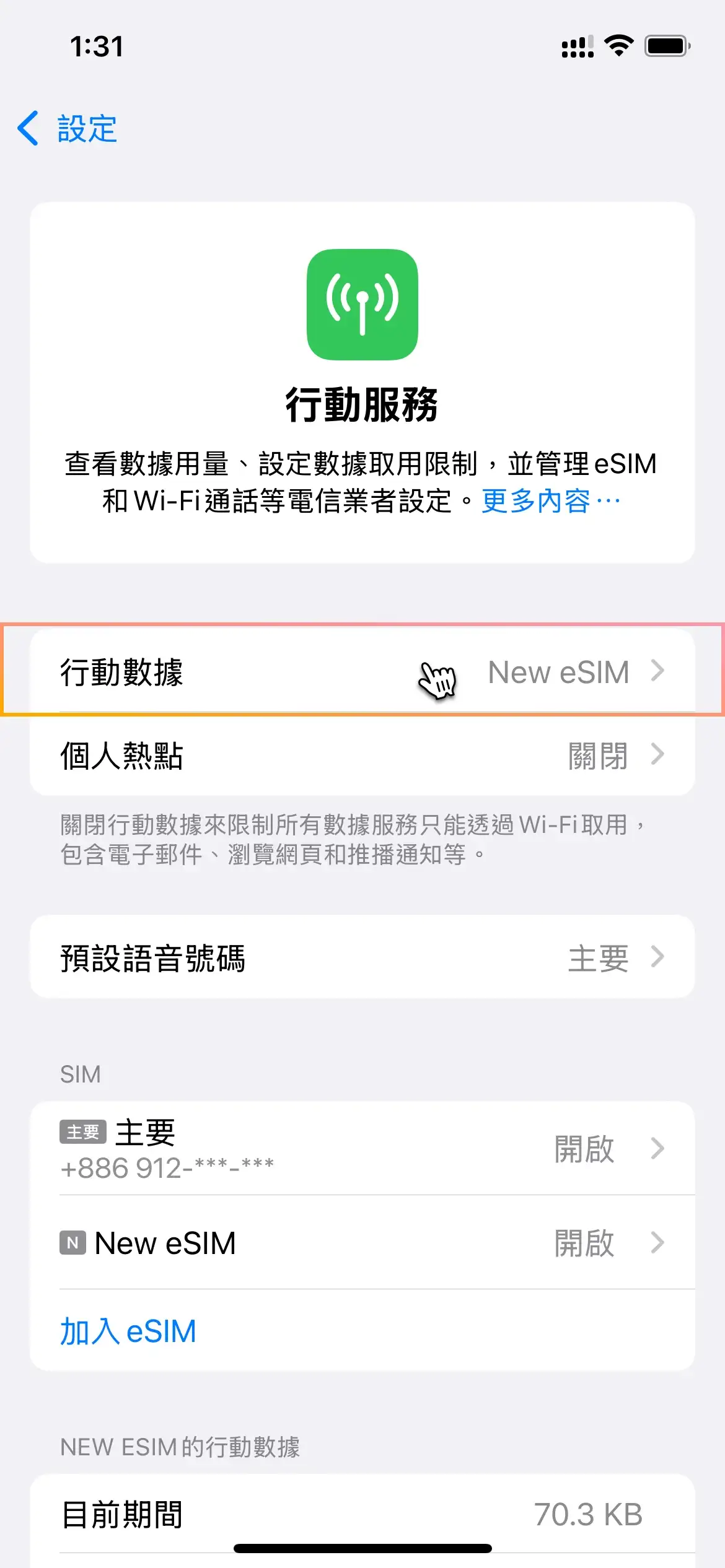Expand 個人熱點 settings
The image size is (725, 1568).
coord(362,756)
